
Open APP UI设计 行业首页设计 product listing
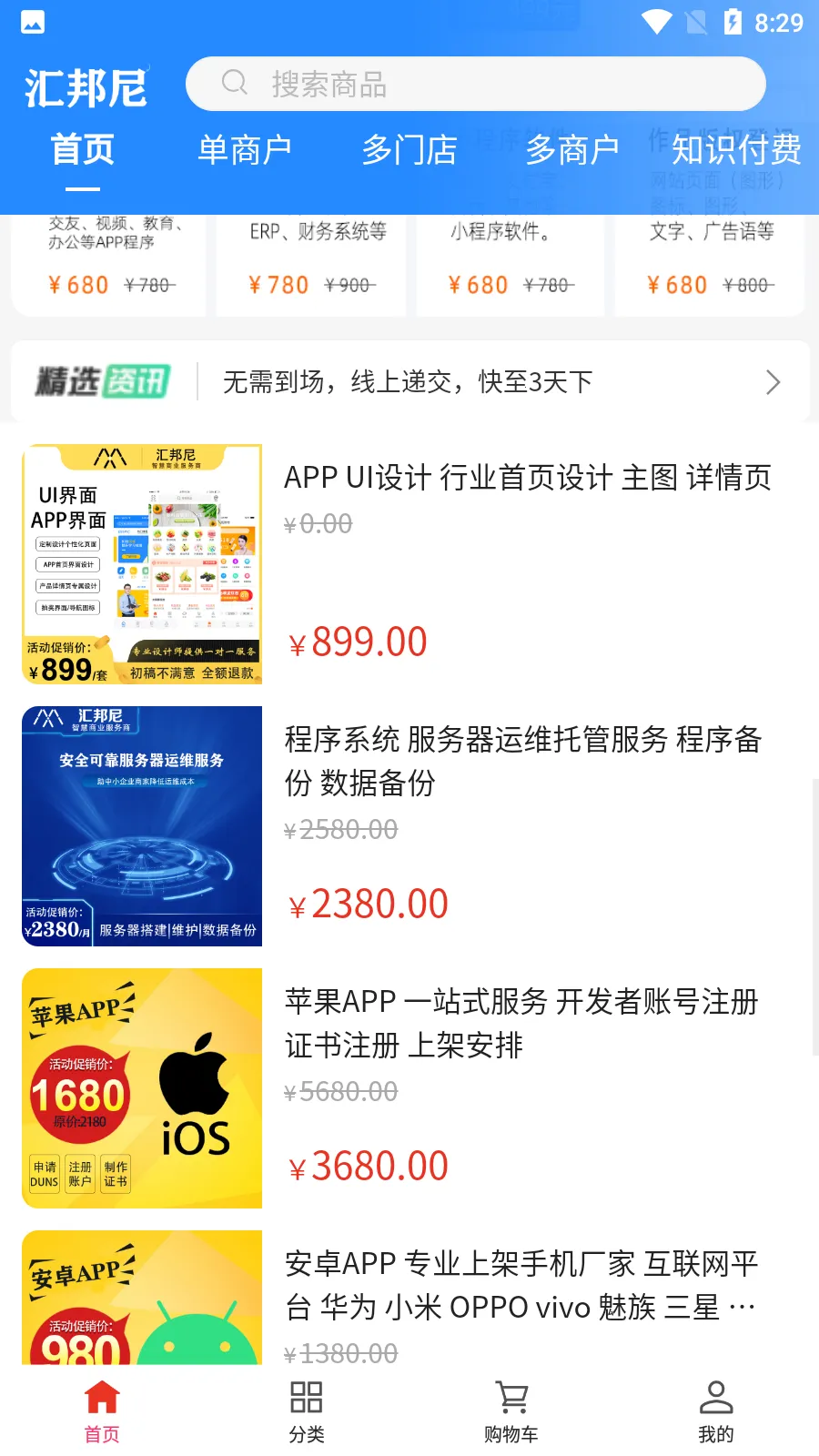pyautogui.click(x=526, y=478)
